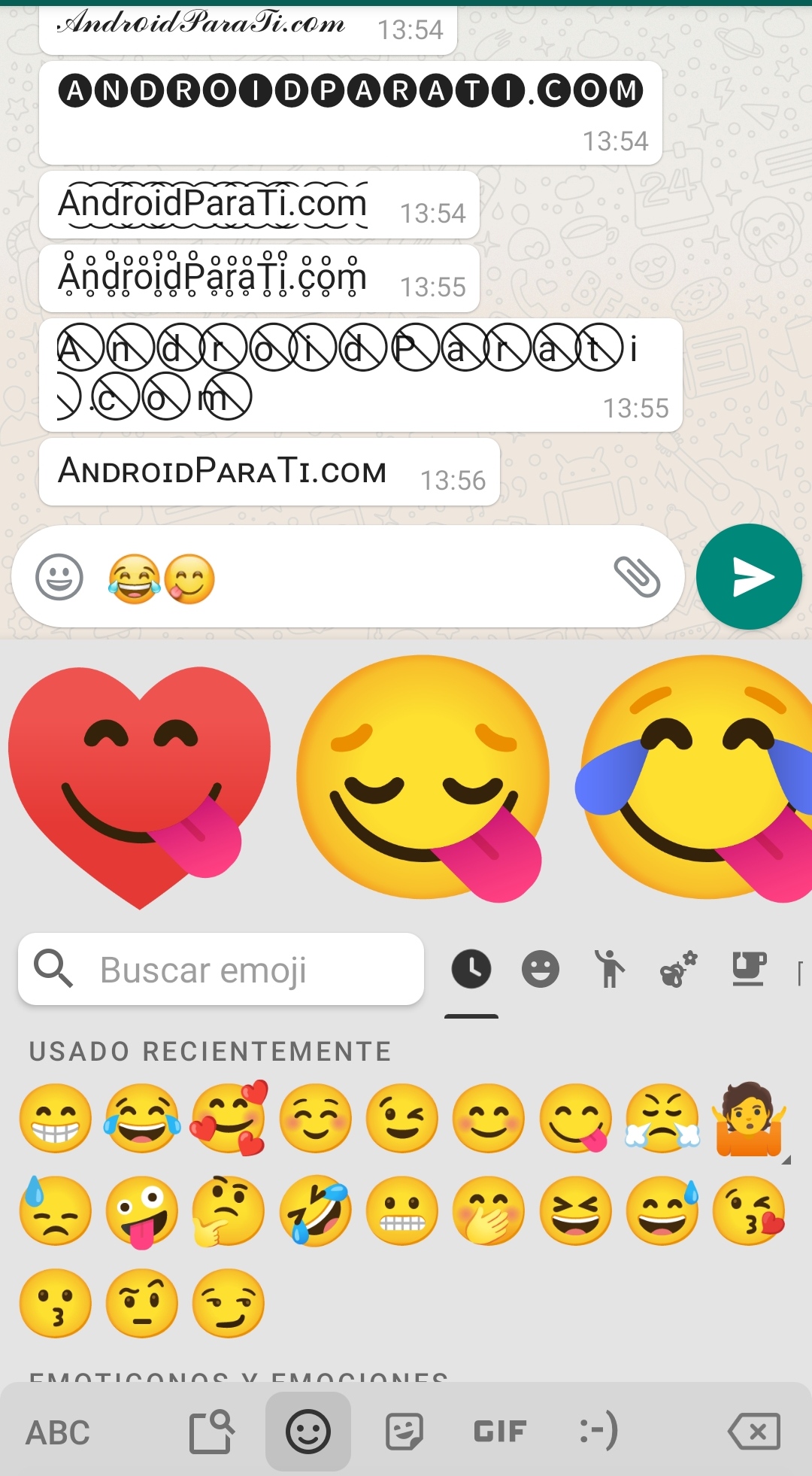Switch to animals and nature category

(679, 969)
